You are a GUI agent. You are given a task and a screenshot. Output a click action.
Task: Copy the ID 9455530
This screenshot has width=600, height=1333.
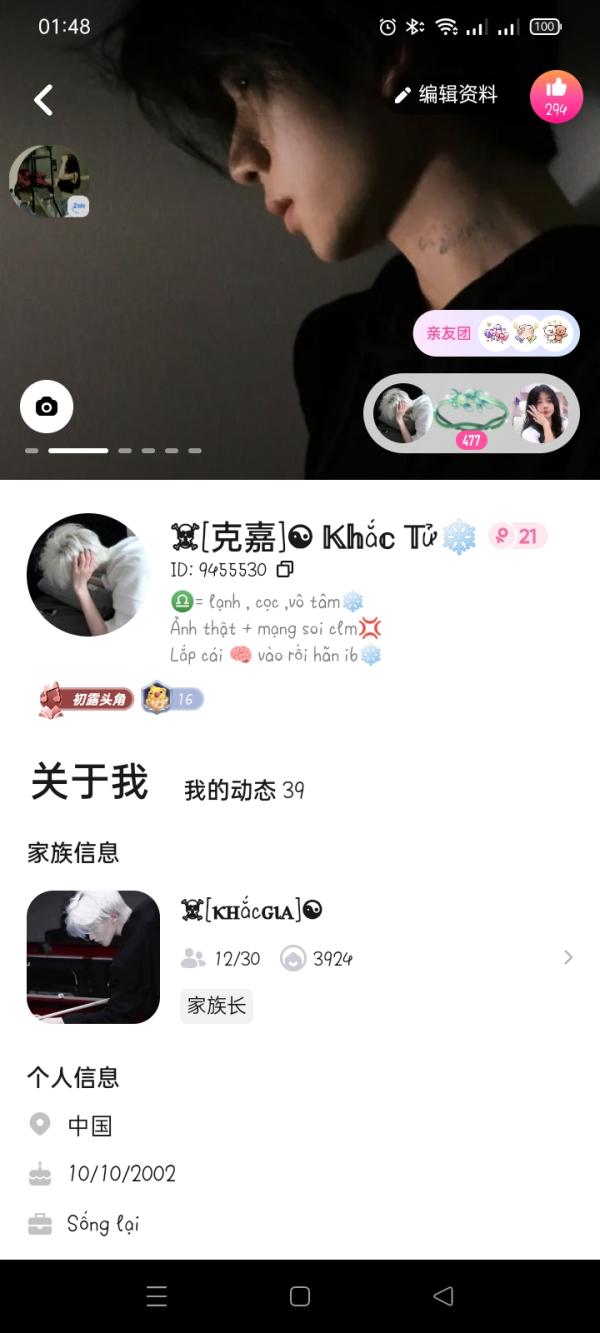[285, 569]
